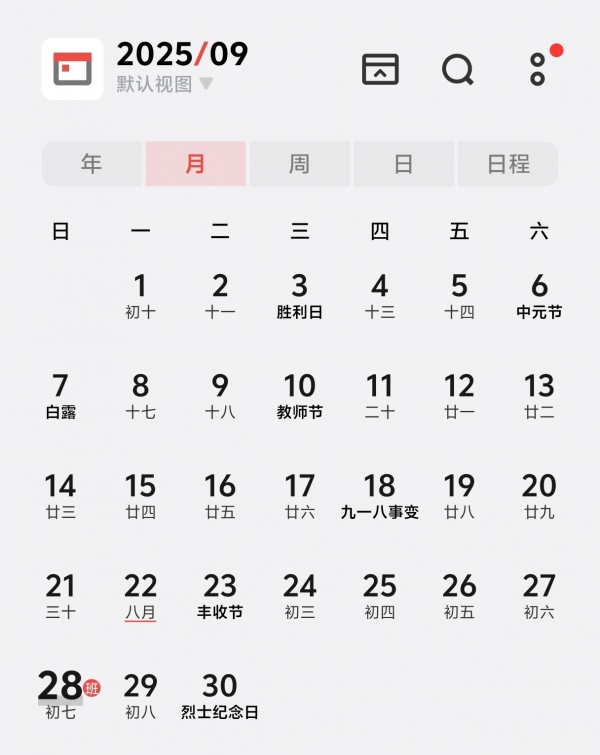Select September 1 初十

(x=140, y=295)
